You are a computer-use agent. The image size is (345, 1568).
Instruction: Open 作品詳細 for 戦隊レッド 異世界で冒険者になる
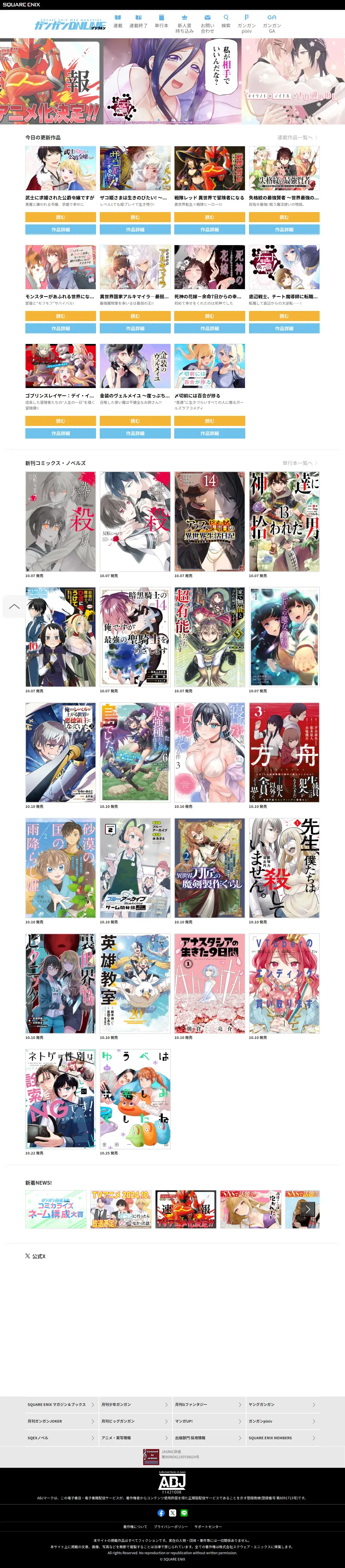209,229
